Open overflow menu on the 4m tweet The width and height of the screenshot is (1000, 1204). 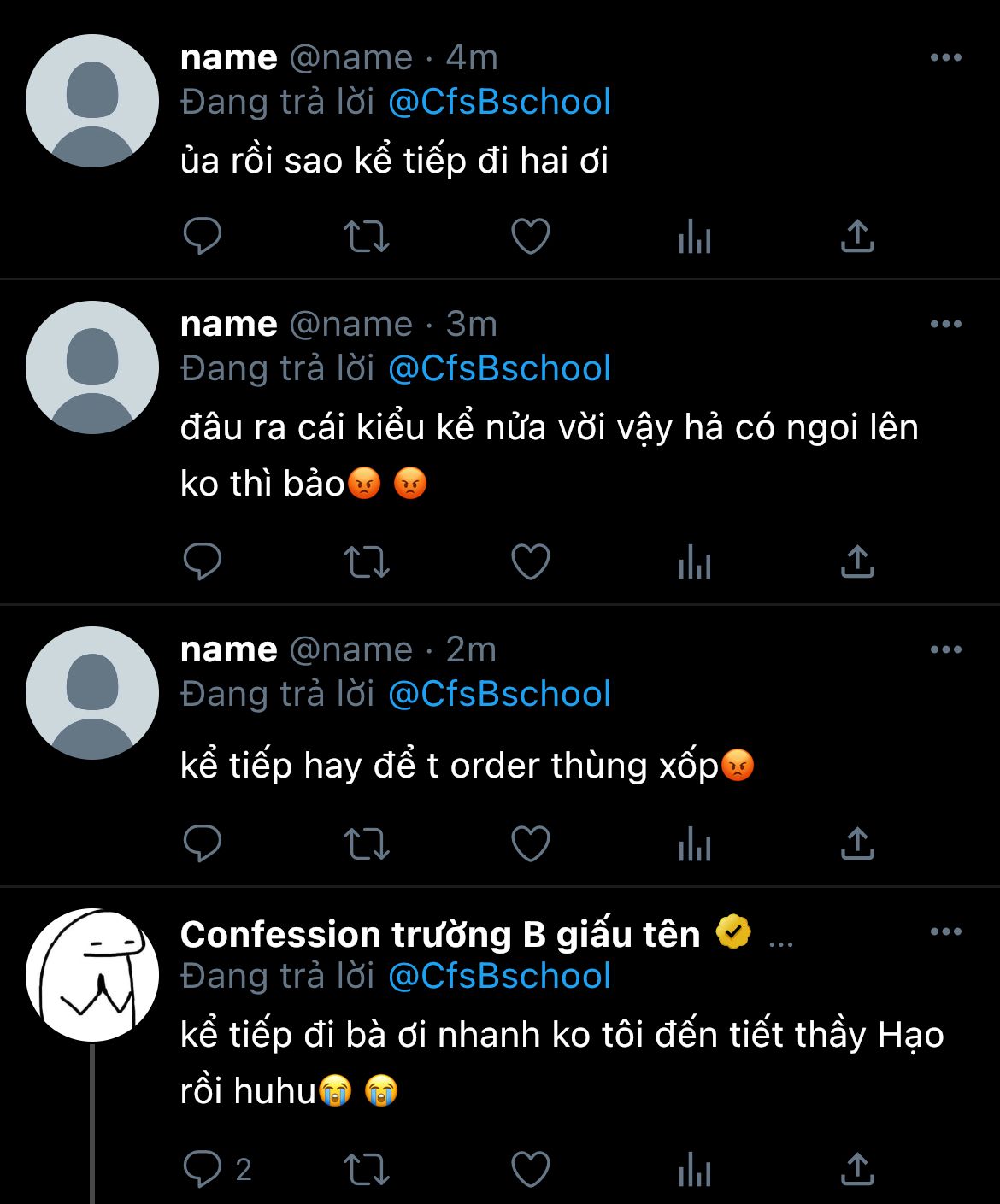point(945,57)
